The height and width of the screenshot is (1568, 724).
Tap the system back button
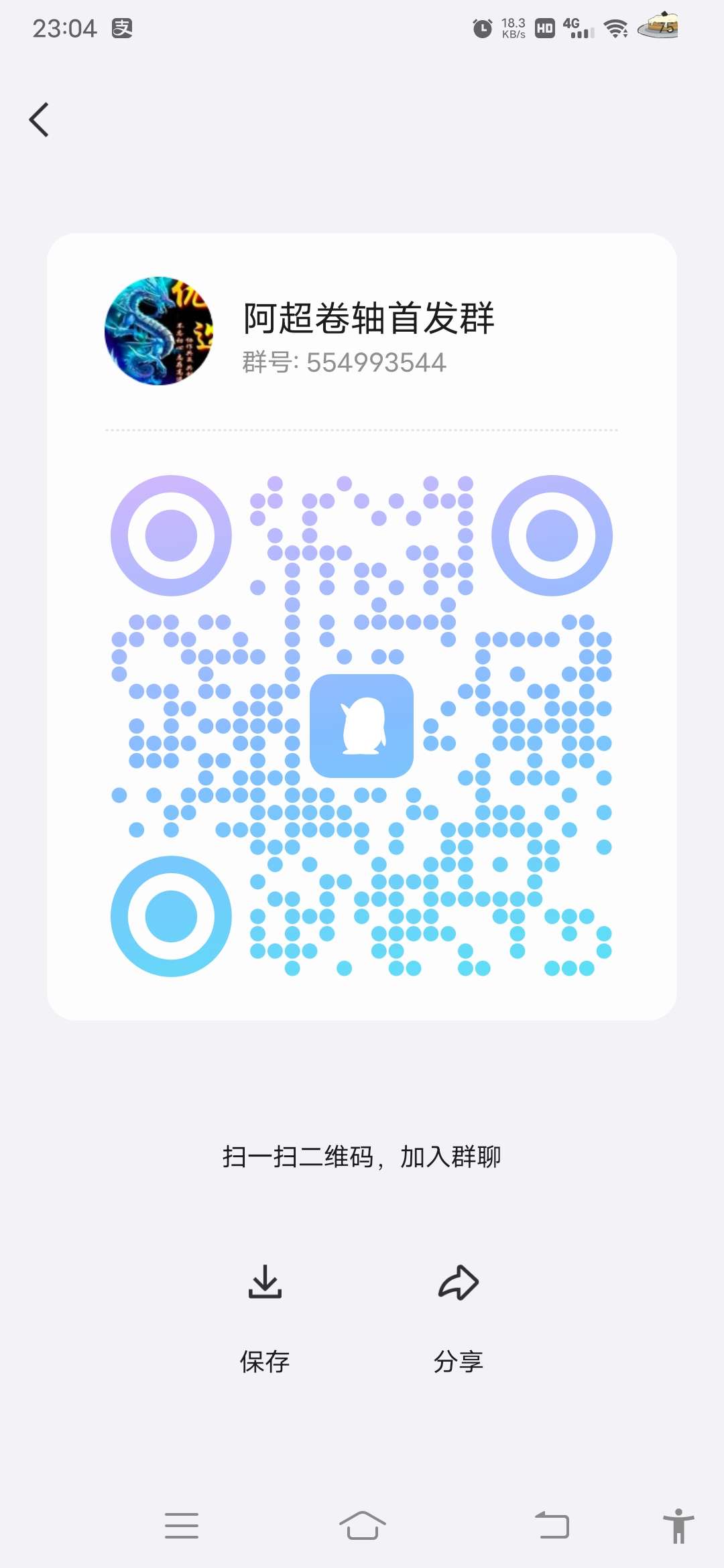click(552, 1525)
